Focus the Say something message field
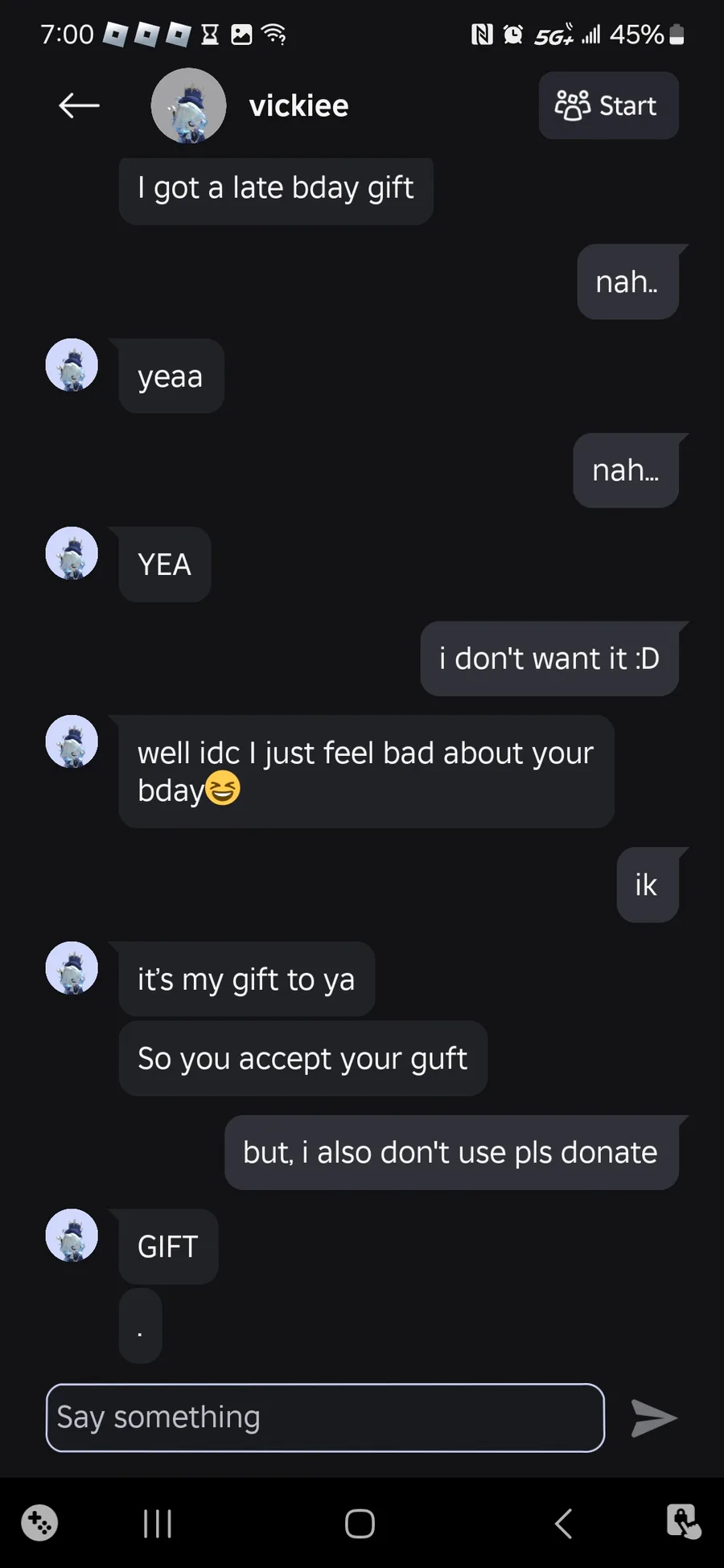Screen dimensions: 724x1568 coord(325,1417)
